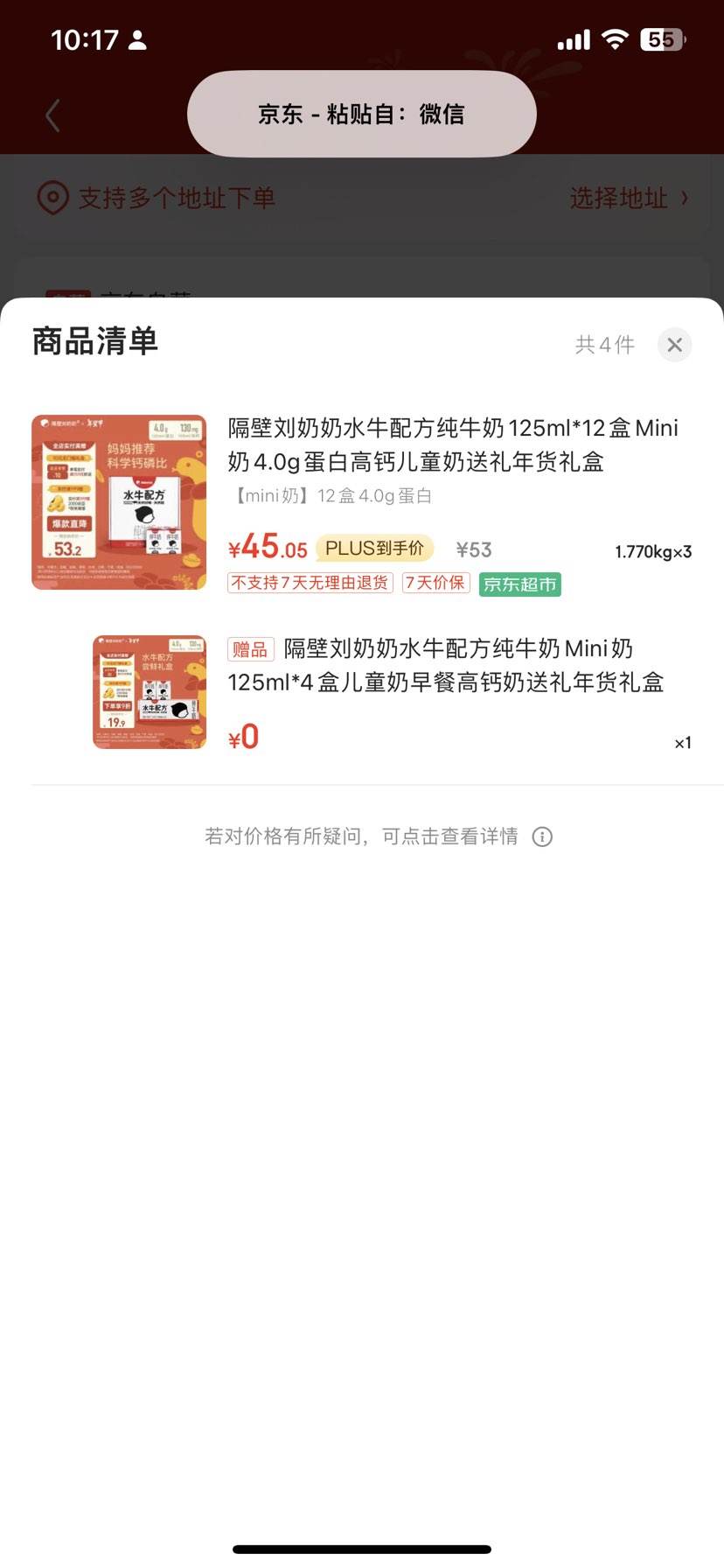Tap the 7天价保 price protection tag
Image resolution: width=724 pixels, height=1568 pixels.
pyautogui.click(x=435, y=583)
